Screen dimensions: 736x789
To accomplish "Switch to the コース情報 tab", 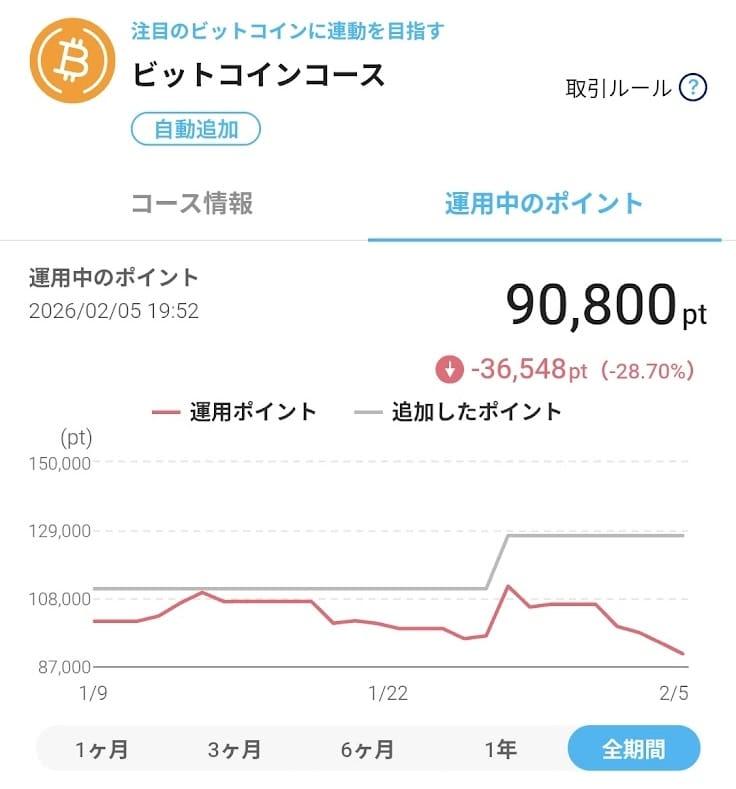I will [192, 204].
